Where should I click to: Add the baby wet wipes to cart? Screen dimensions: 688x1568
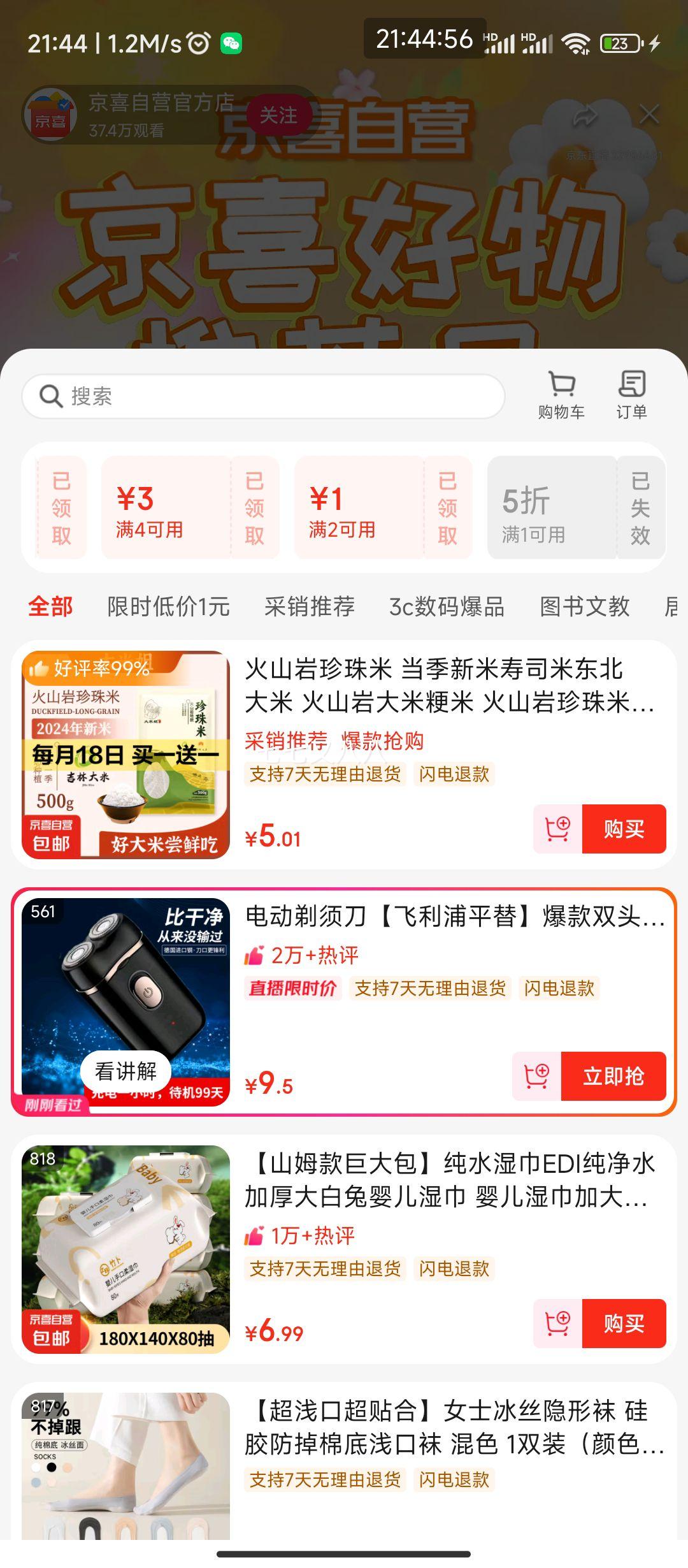tap(557, 1322)
